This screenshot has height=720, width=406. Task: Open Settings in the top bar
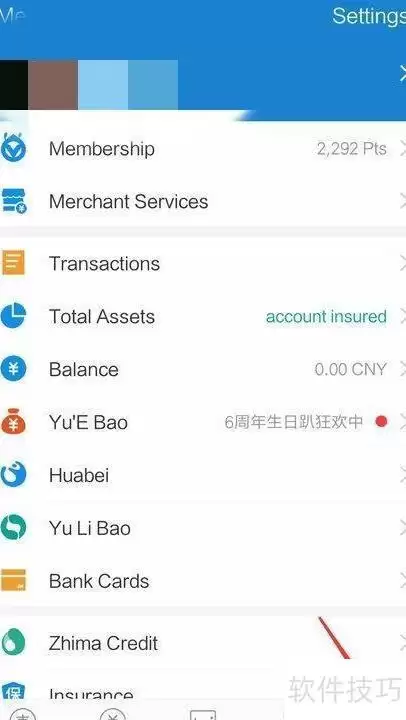(369, 17)
